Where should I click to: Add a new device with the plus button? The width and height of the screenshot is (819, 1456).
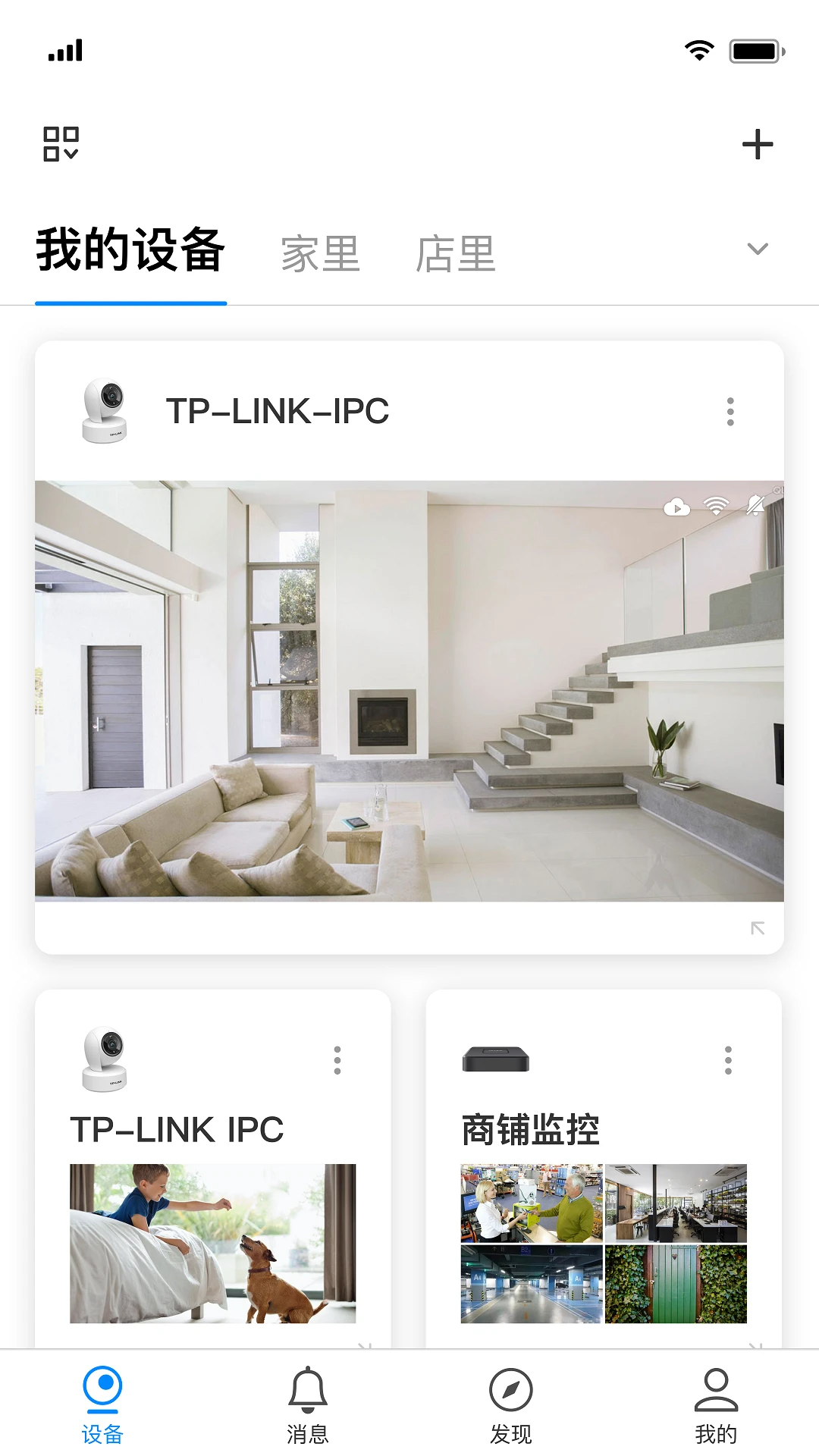[757, 144]
